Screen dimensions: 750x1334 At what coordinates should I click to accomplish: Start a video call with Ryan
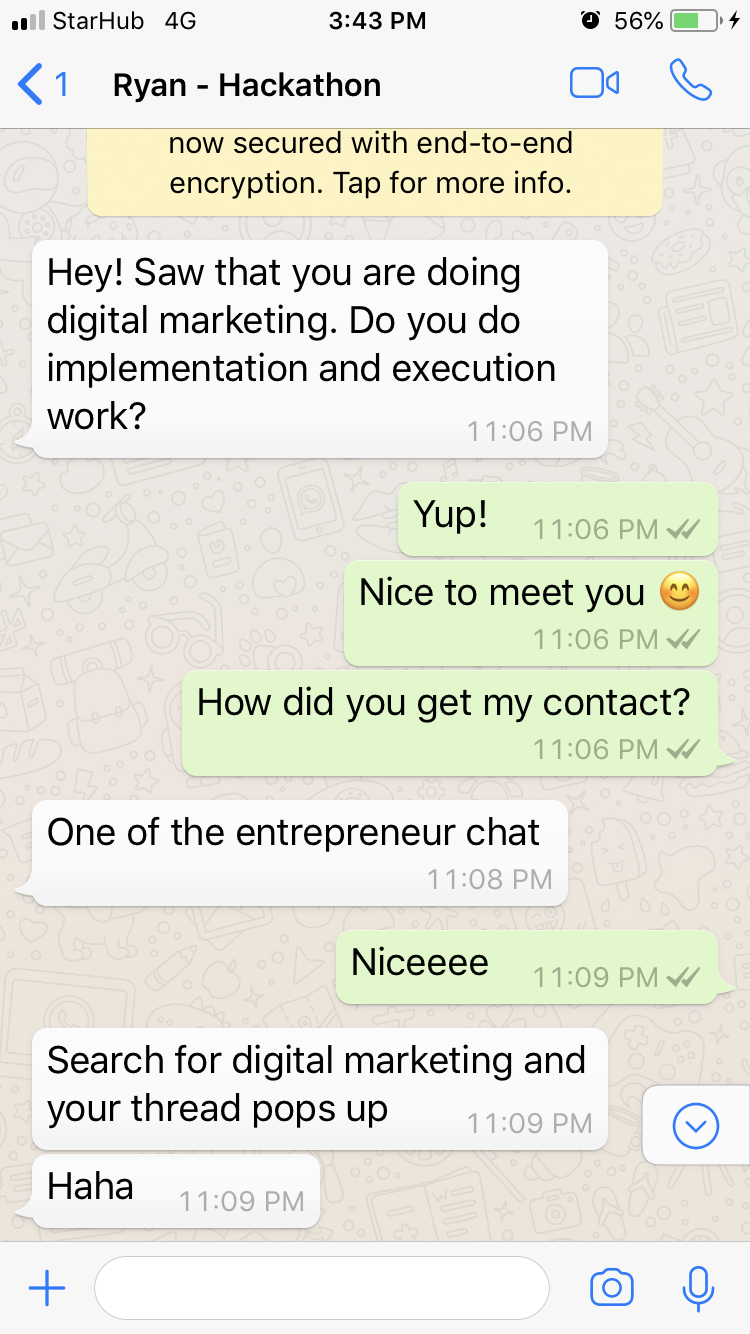click(594, 83)
